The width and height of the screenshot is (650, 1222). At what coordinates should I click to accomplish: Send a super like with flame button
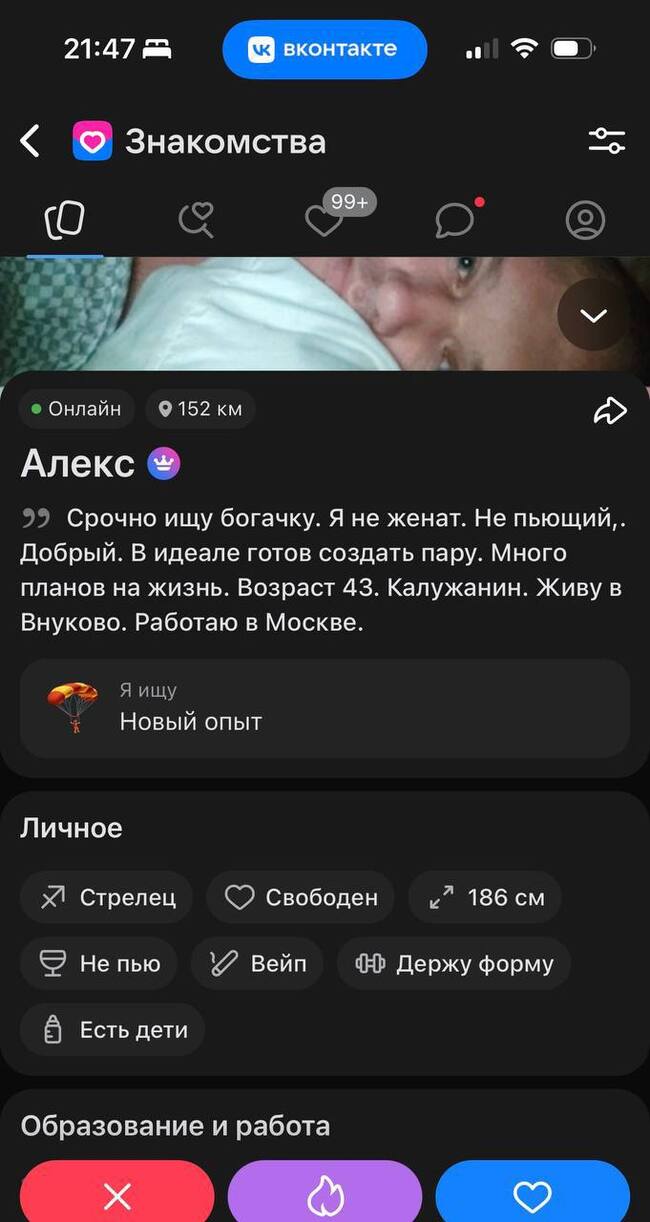[325, 1195]
